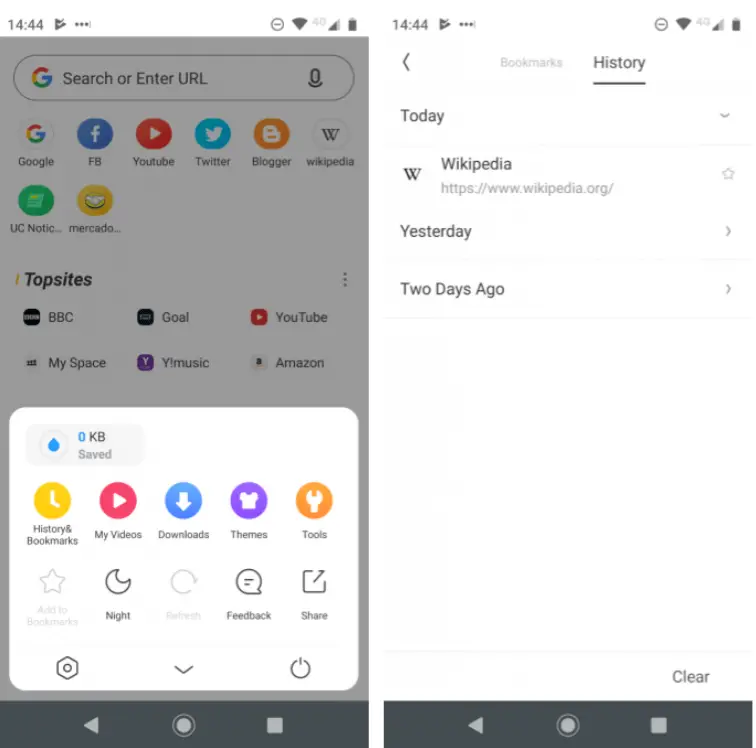Switch to the Bookmarks tab
The height and width of the screenshot is (748, 756).
pyautogui.click(x=531, y=62)
